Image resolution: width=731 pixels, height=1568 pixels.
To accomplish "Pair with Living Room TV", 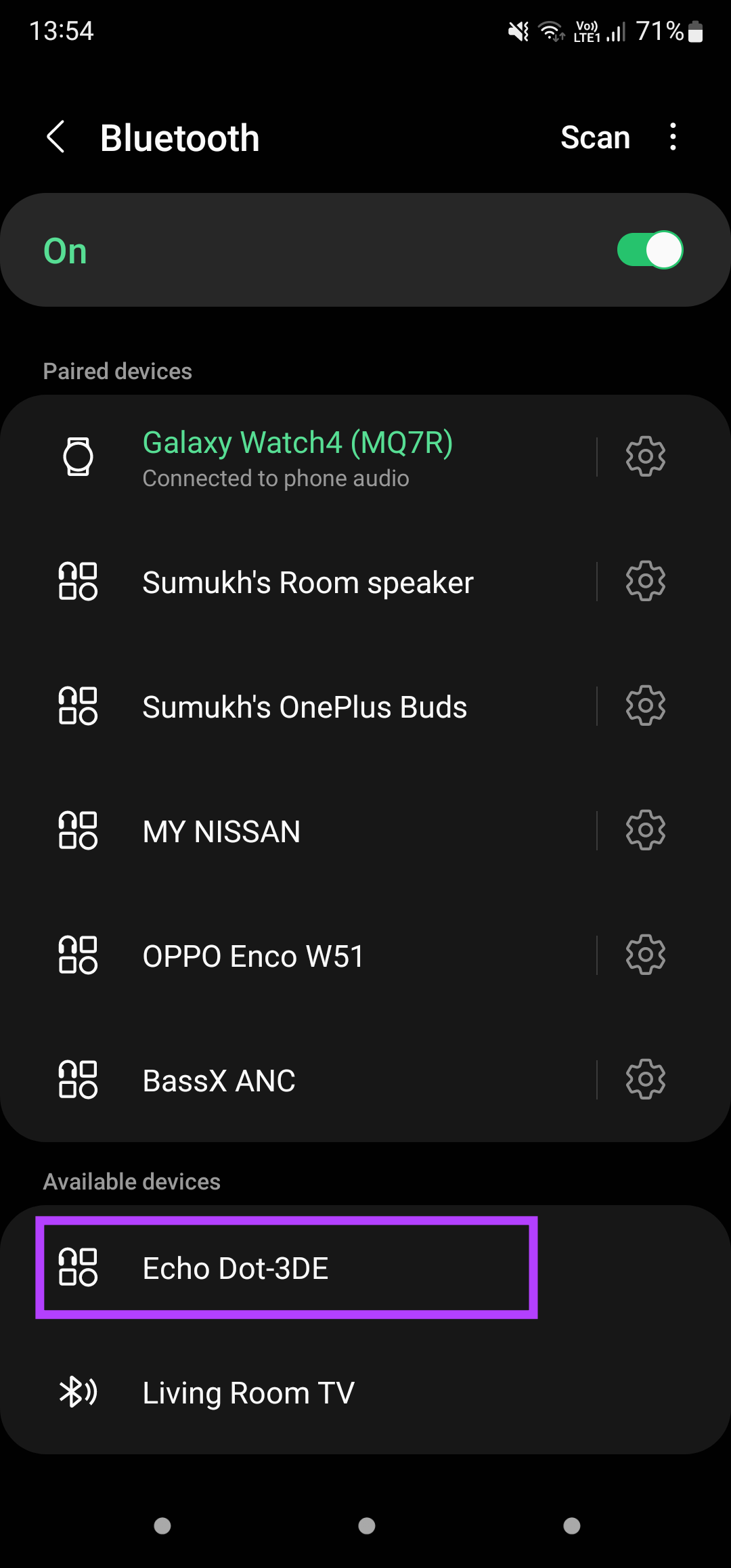I will (x=248, y=1393).
